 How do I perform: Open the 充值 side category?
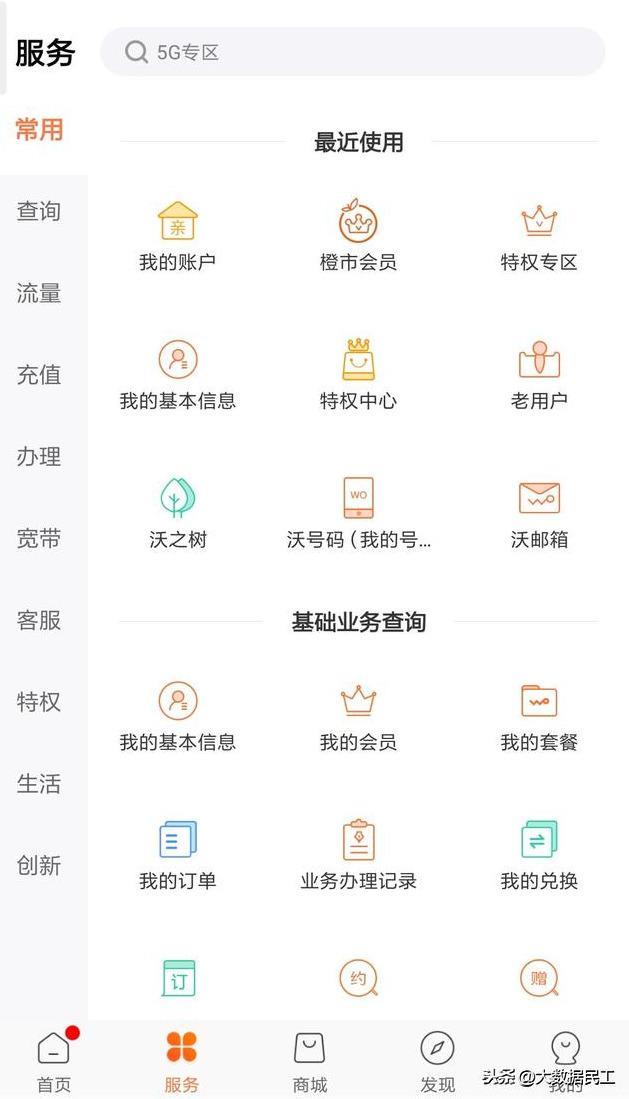(39, 375)
